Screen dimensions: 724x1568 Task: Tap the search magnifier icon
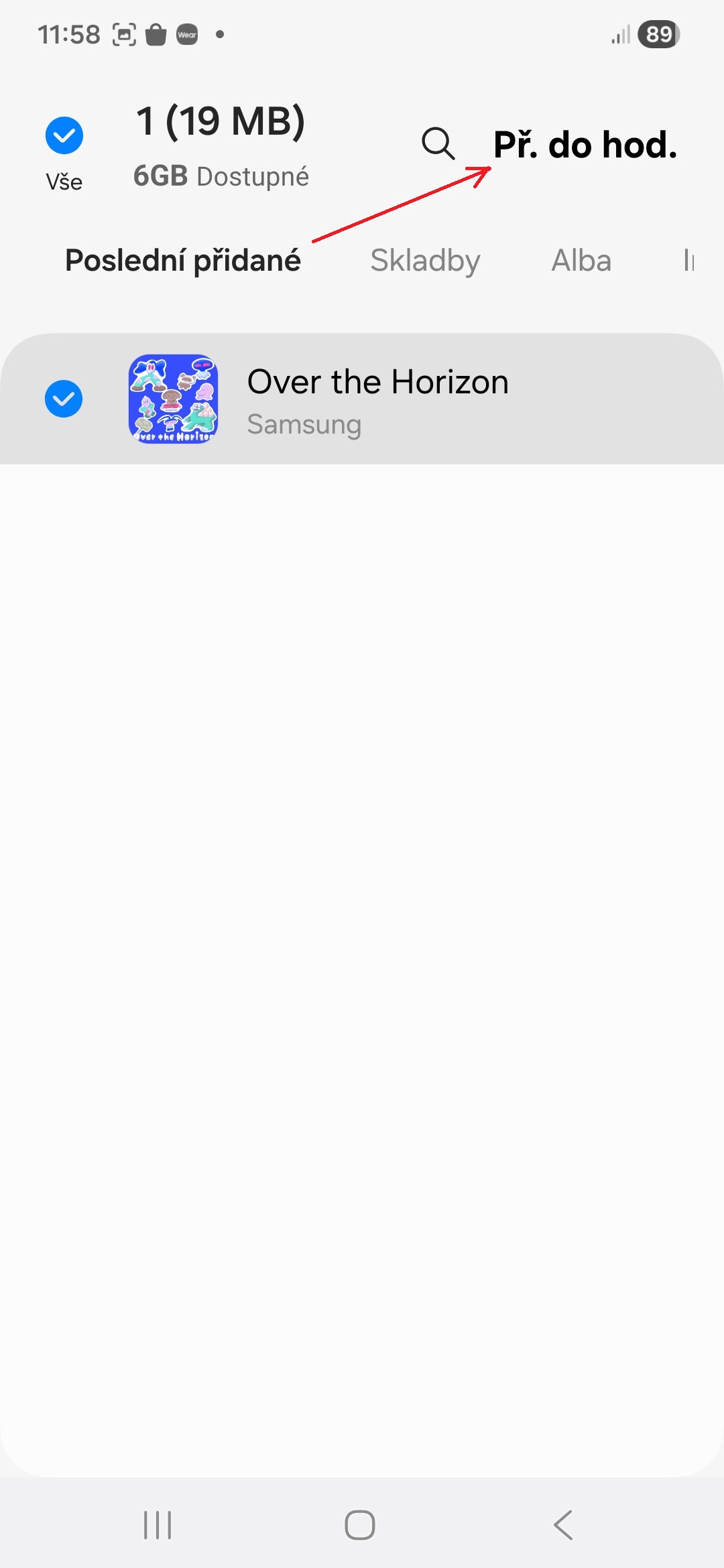point(438,143)
